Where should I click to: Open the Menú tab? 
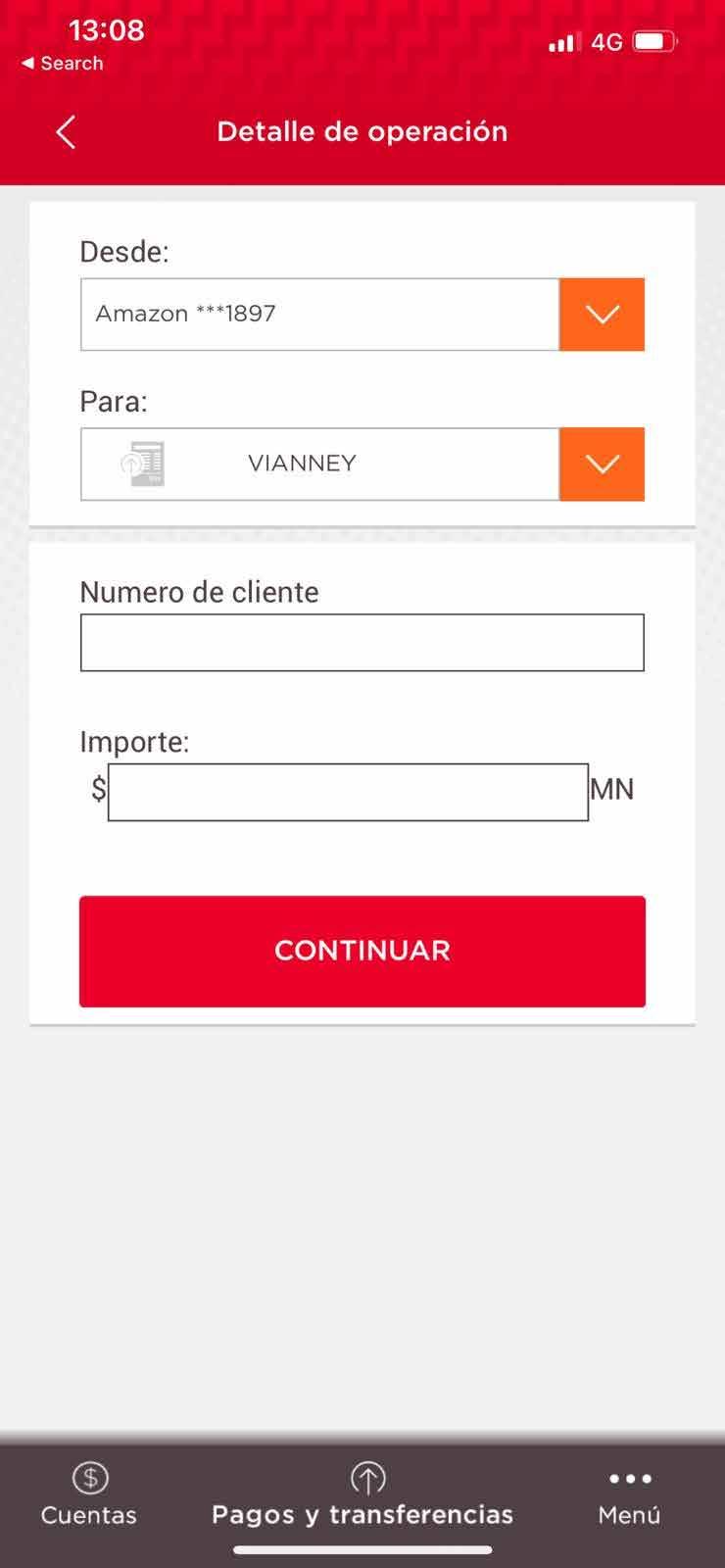coord(629,1494)
